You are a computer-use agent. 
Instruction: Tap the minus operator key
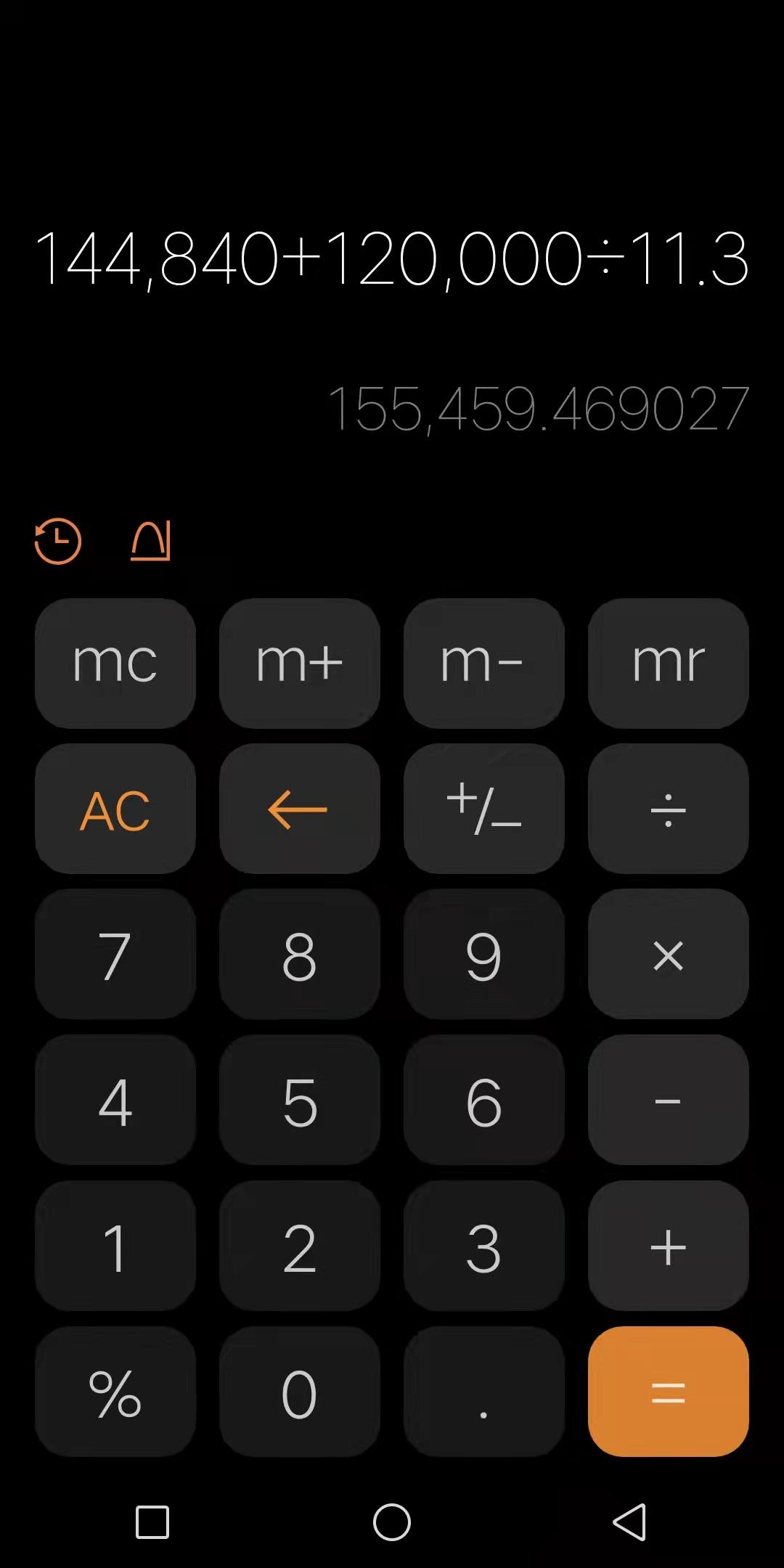[668, 1101]
